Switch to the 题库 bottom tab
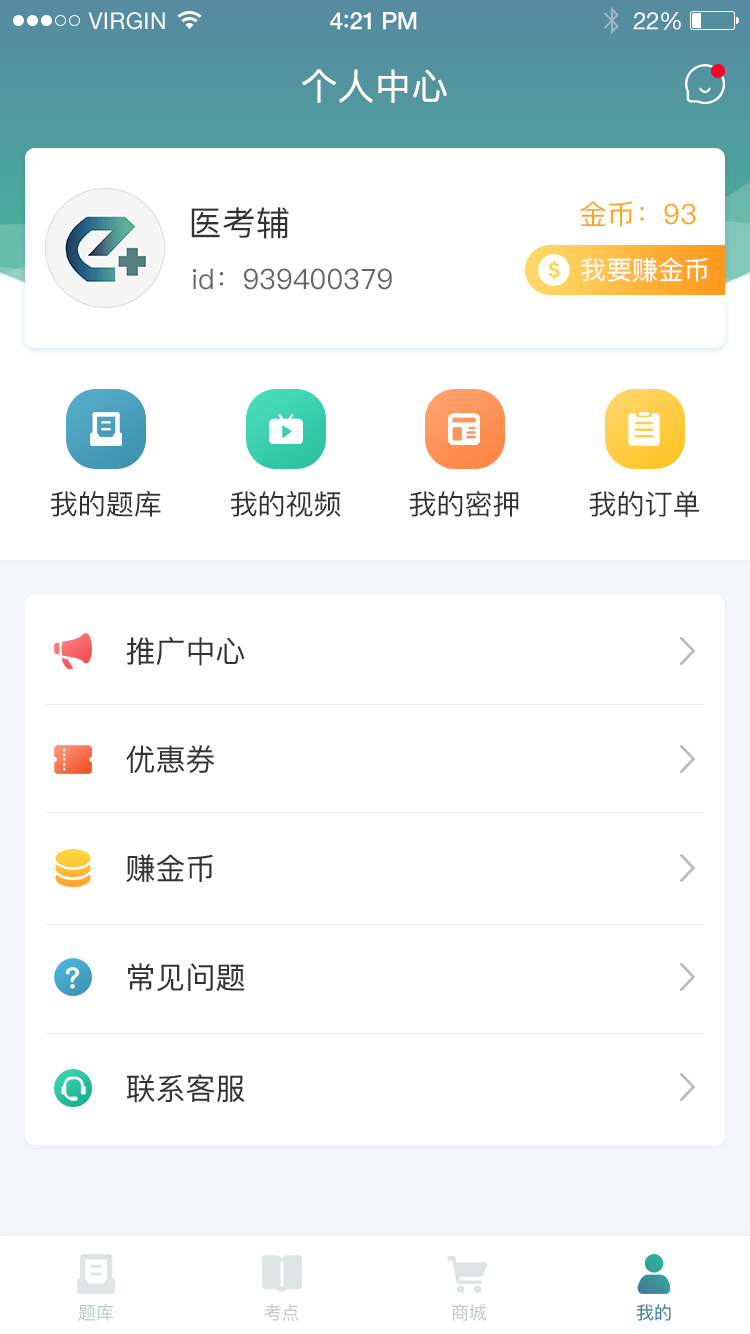Viewport: 750px width, 1334px height. point(95,1285)
